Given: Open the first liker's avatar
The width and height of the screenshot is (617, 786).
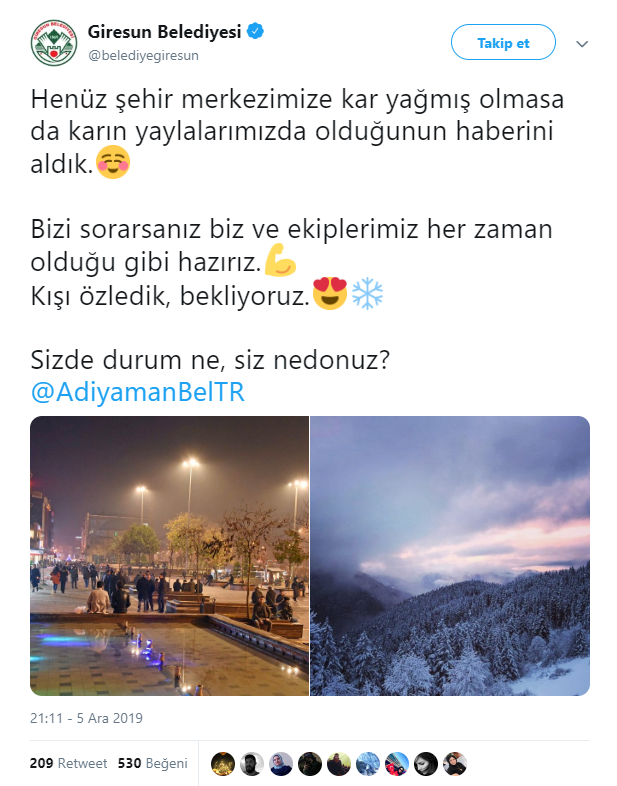Looking at the screenshot, I should pos(224,763).
